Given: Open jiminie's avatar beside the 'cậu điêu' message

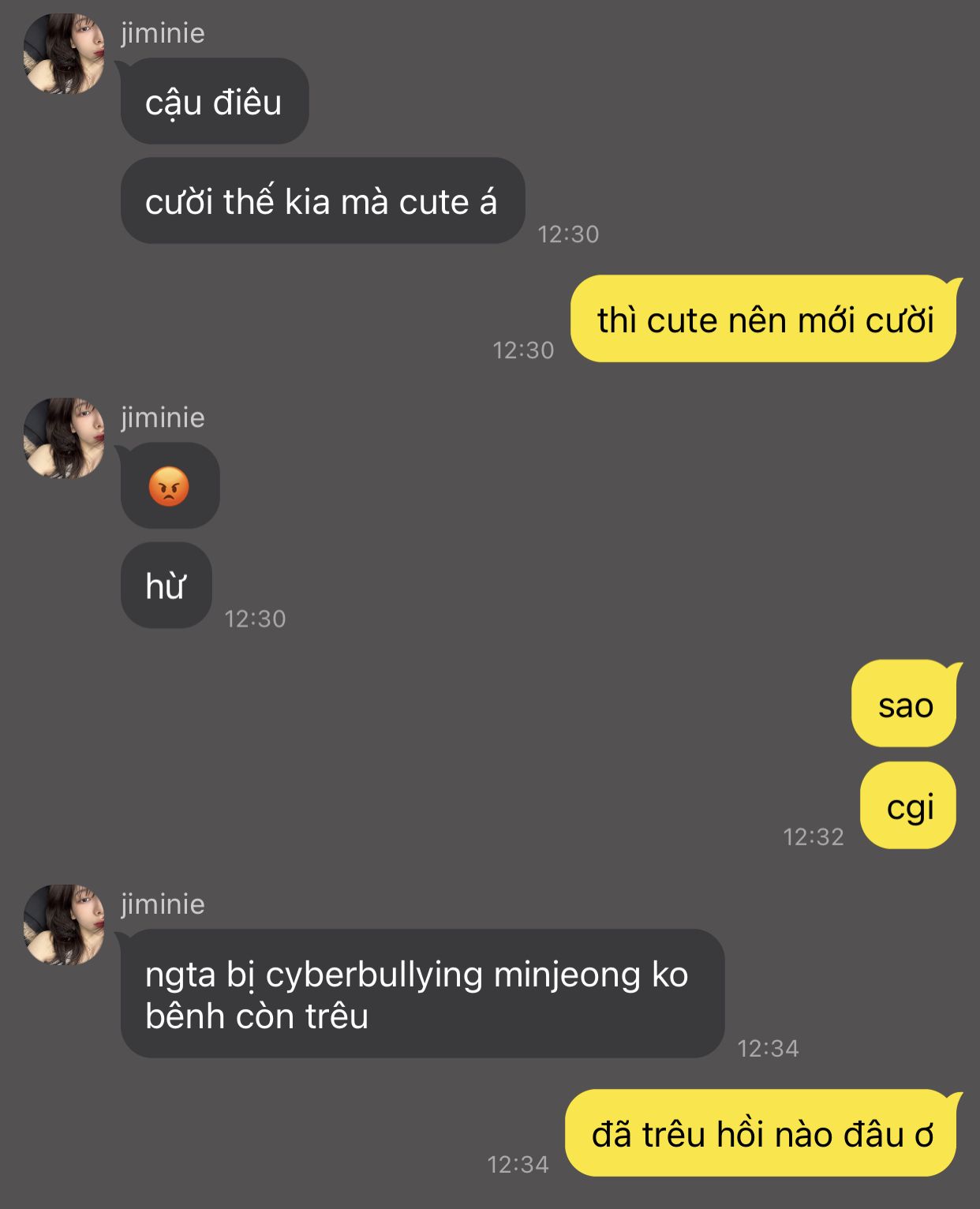Looking at the screenshot, I should [x=64, y=54].
